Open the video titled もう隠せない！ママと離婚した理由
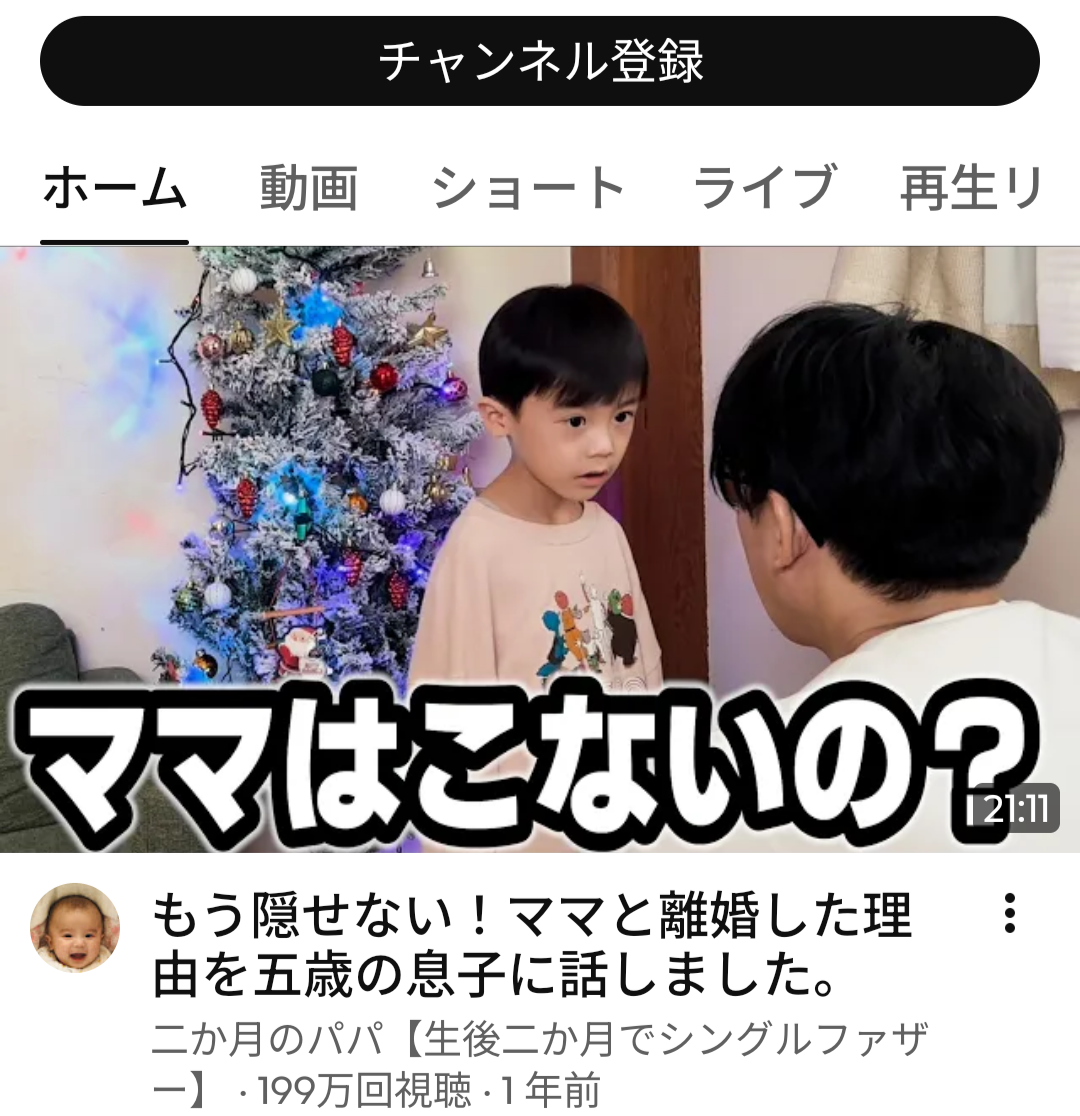The width and height of the screenshot is (1080, 1116). click(x=532, y=946)
